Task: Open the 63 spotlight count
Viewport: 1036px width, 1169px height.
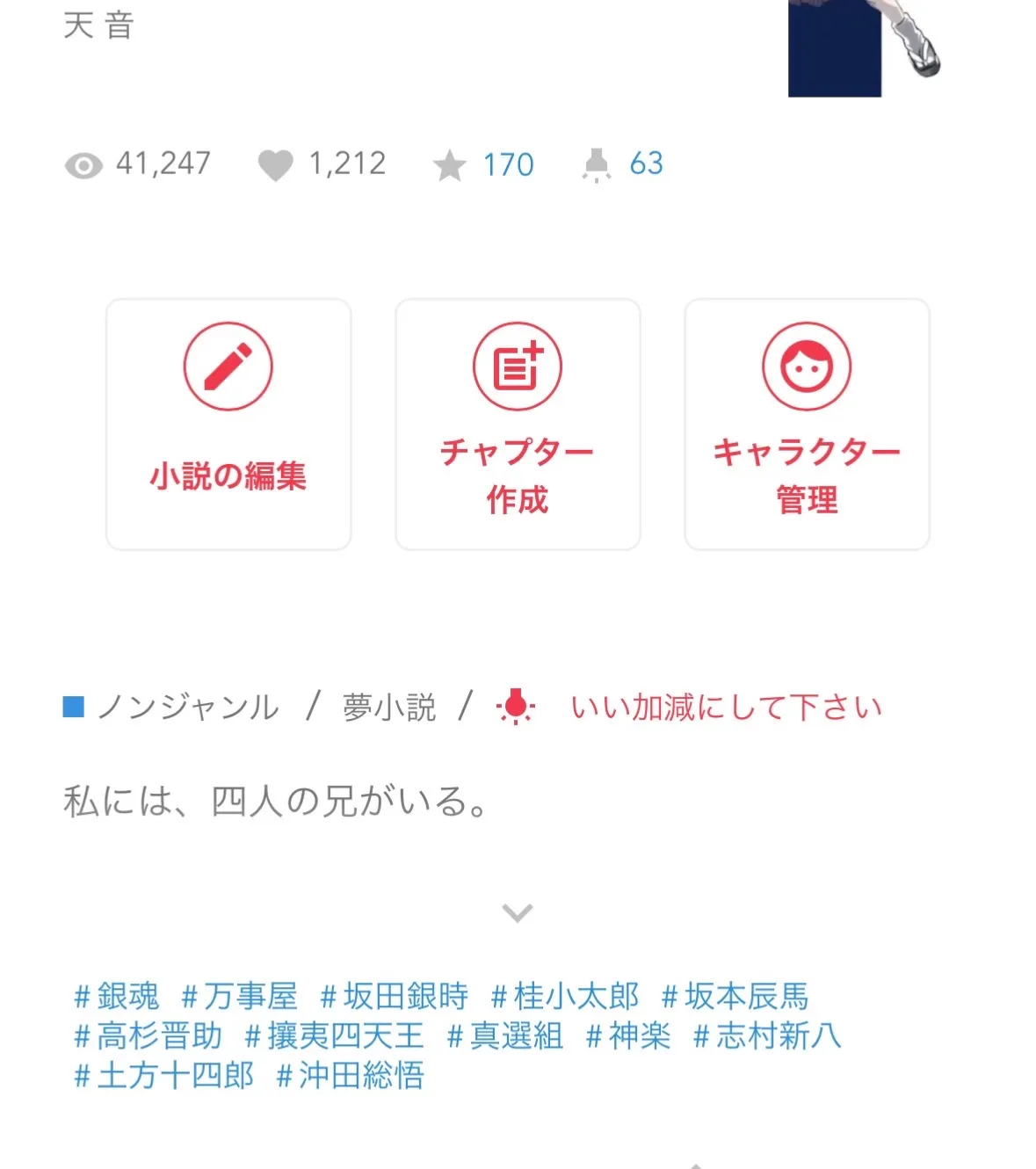Action: [645, 163]
